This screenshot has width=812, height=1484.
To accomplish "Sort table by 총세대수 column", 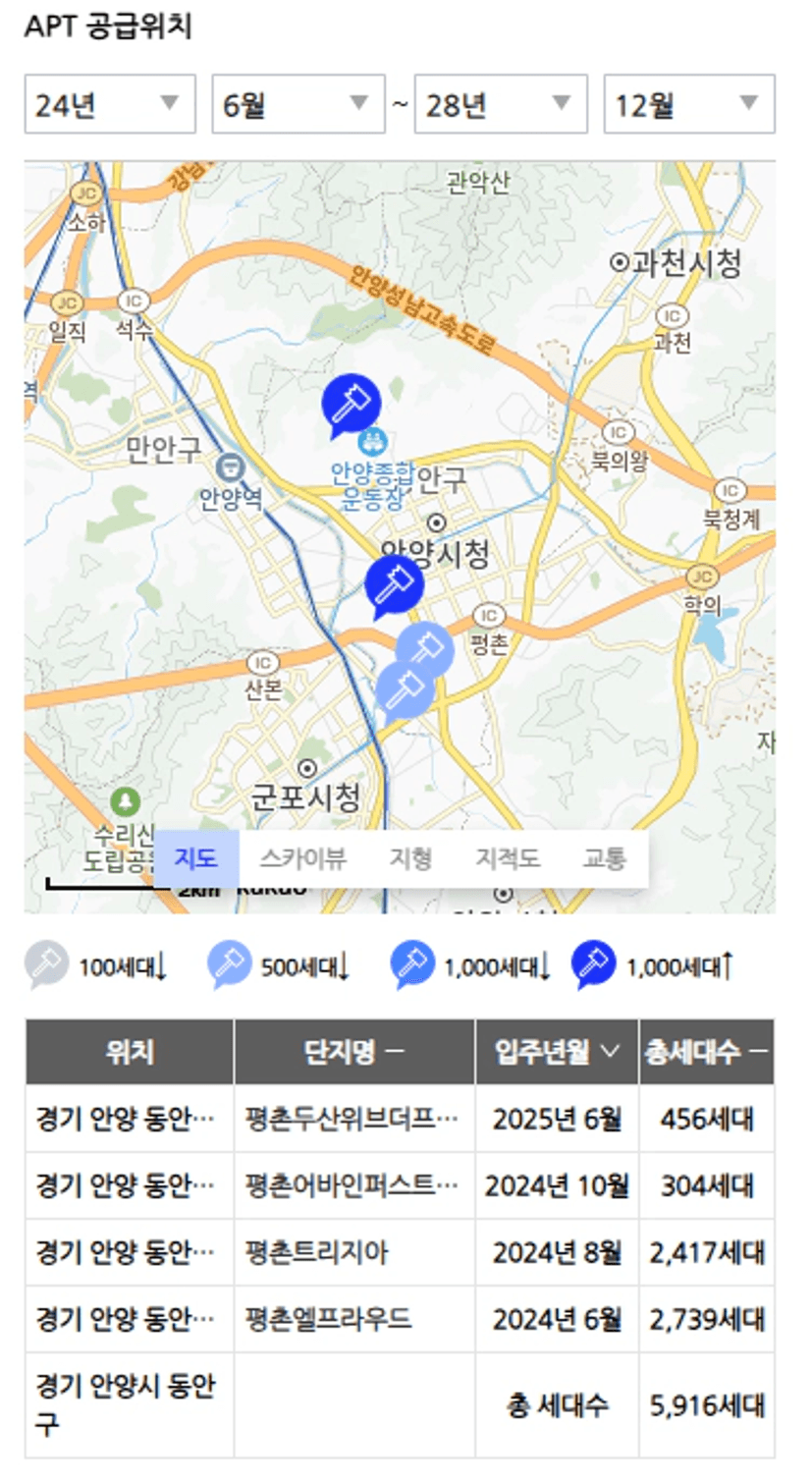I will (706, 1052).
